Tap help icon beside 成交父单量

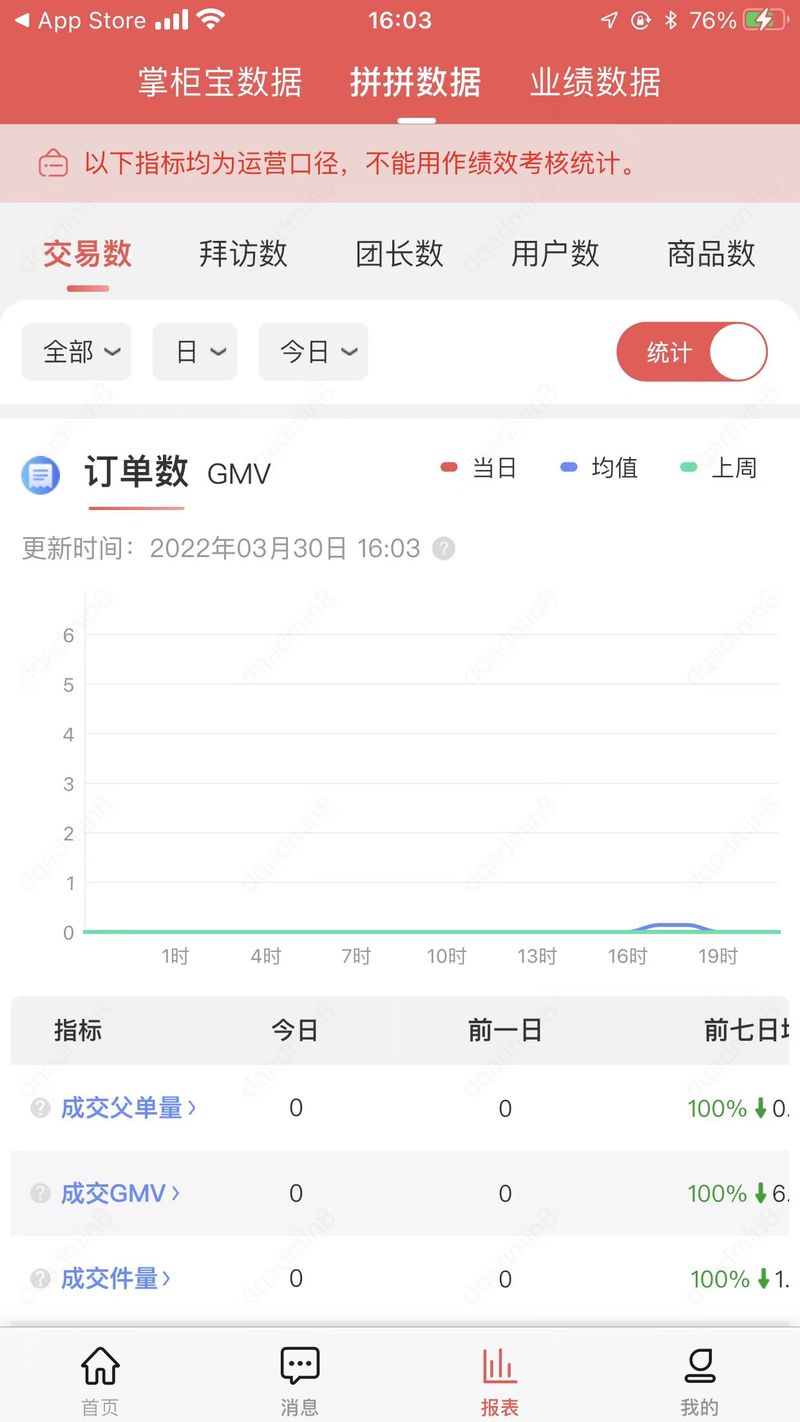[x=40, y=1108]
